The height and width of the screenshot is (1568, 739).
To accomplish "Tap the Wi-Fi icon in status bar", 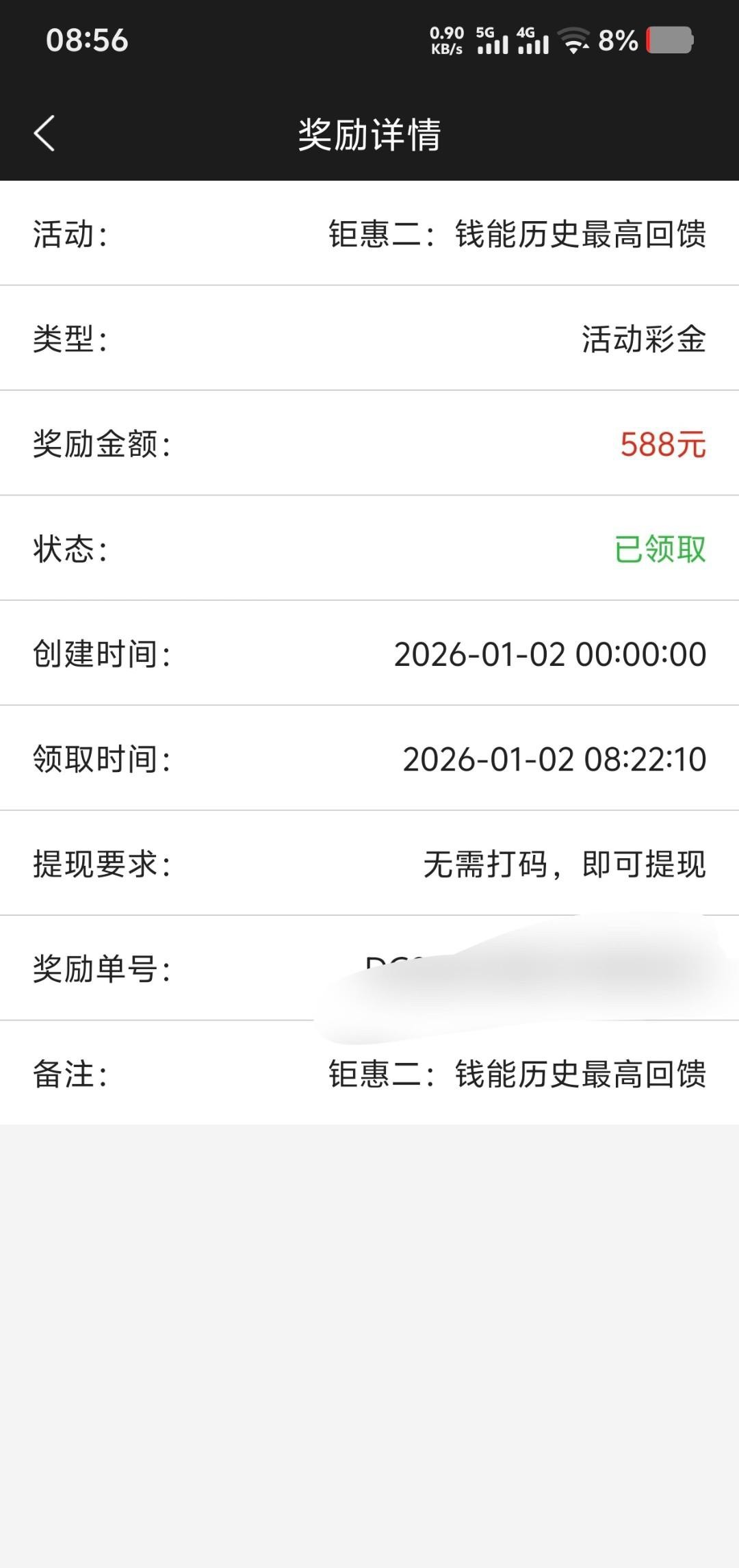I will pos(573,41).
